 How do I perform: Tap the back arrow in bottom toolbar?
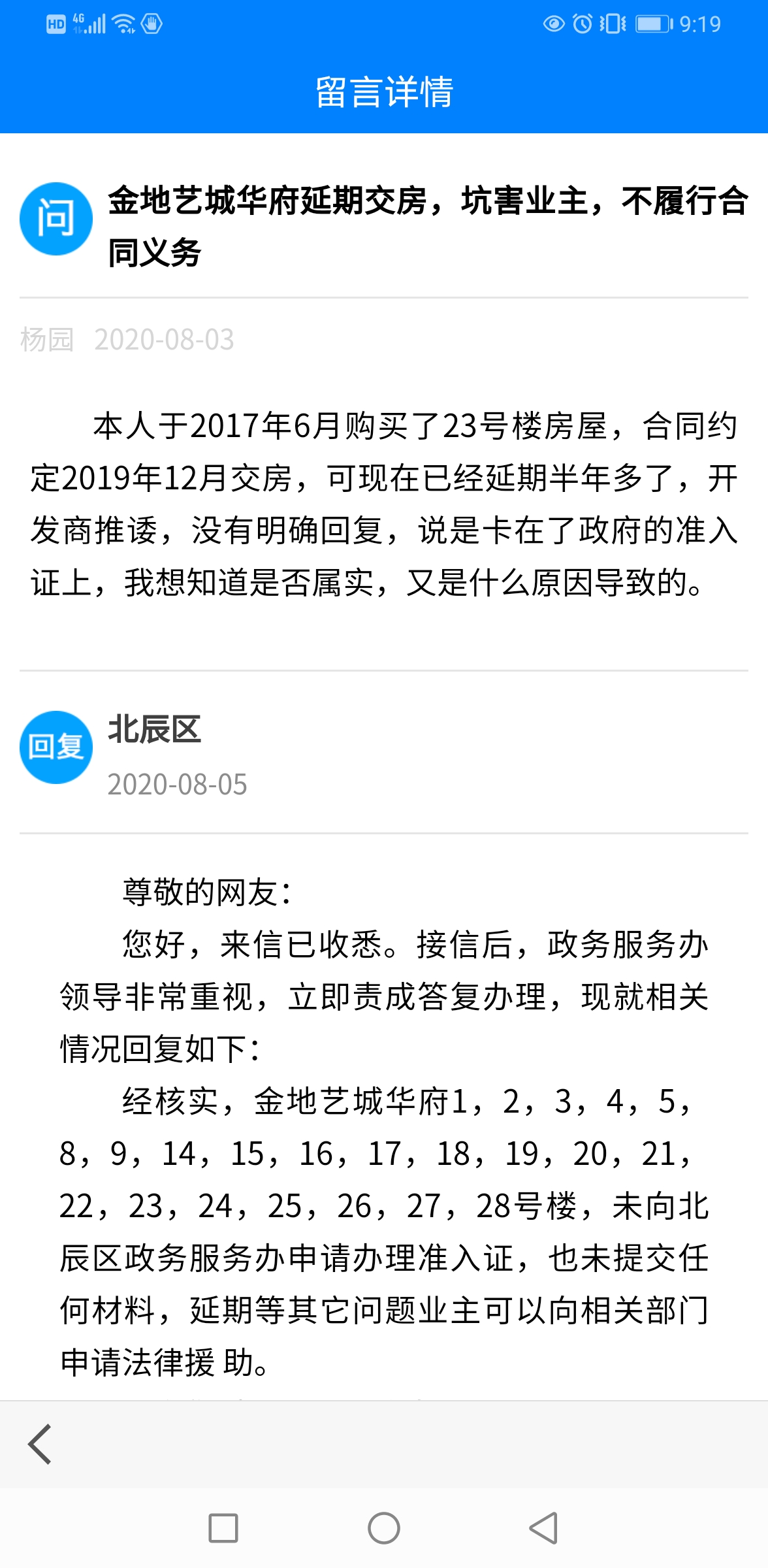coord(40,1444)
